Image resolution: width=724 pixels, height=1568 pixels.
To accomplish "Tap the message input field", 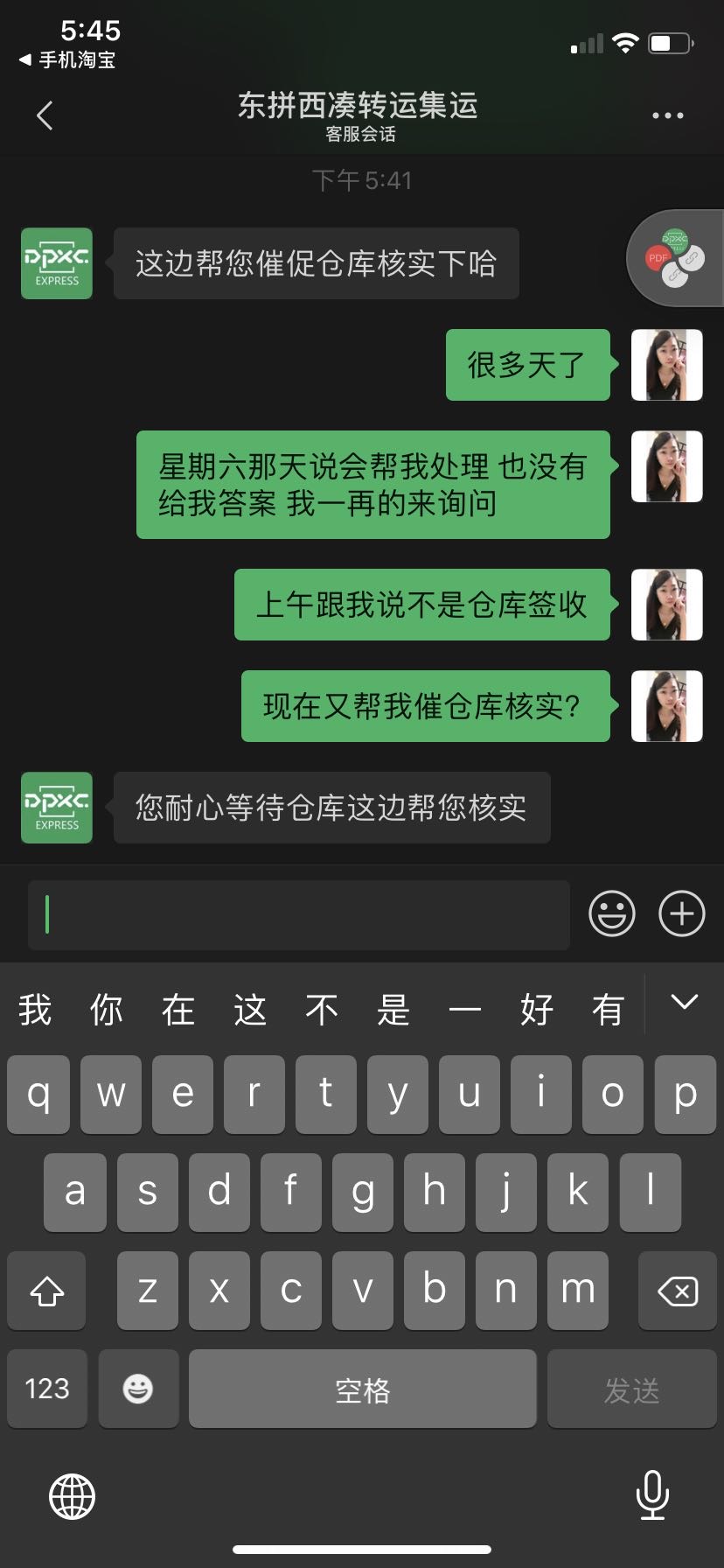I will pos(299,915).
